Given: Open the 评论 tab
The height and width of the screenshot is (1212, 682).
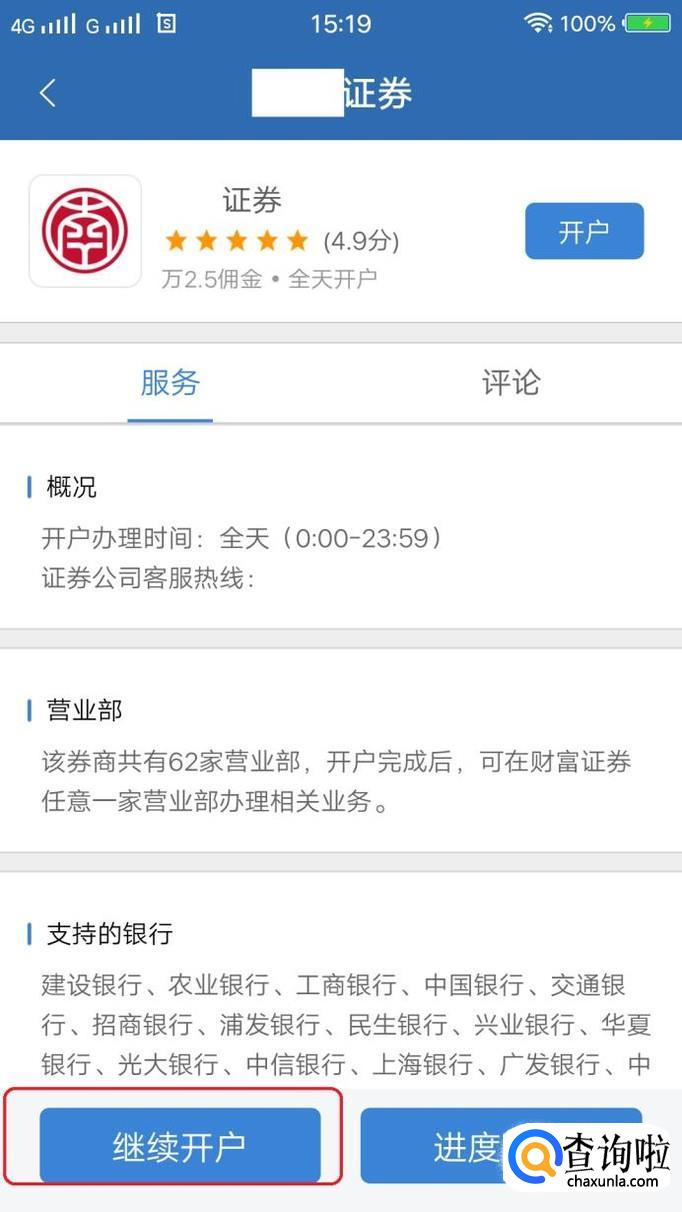Looking at the screenshot, I should point(511,383).
